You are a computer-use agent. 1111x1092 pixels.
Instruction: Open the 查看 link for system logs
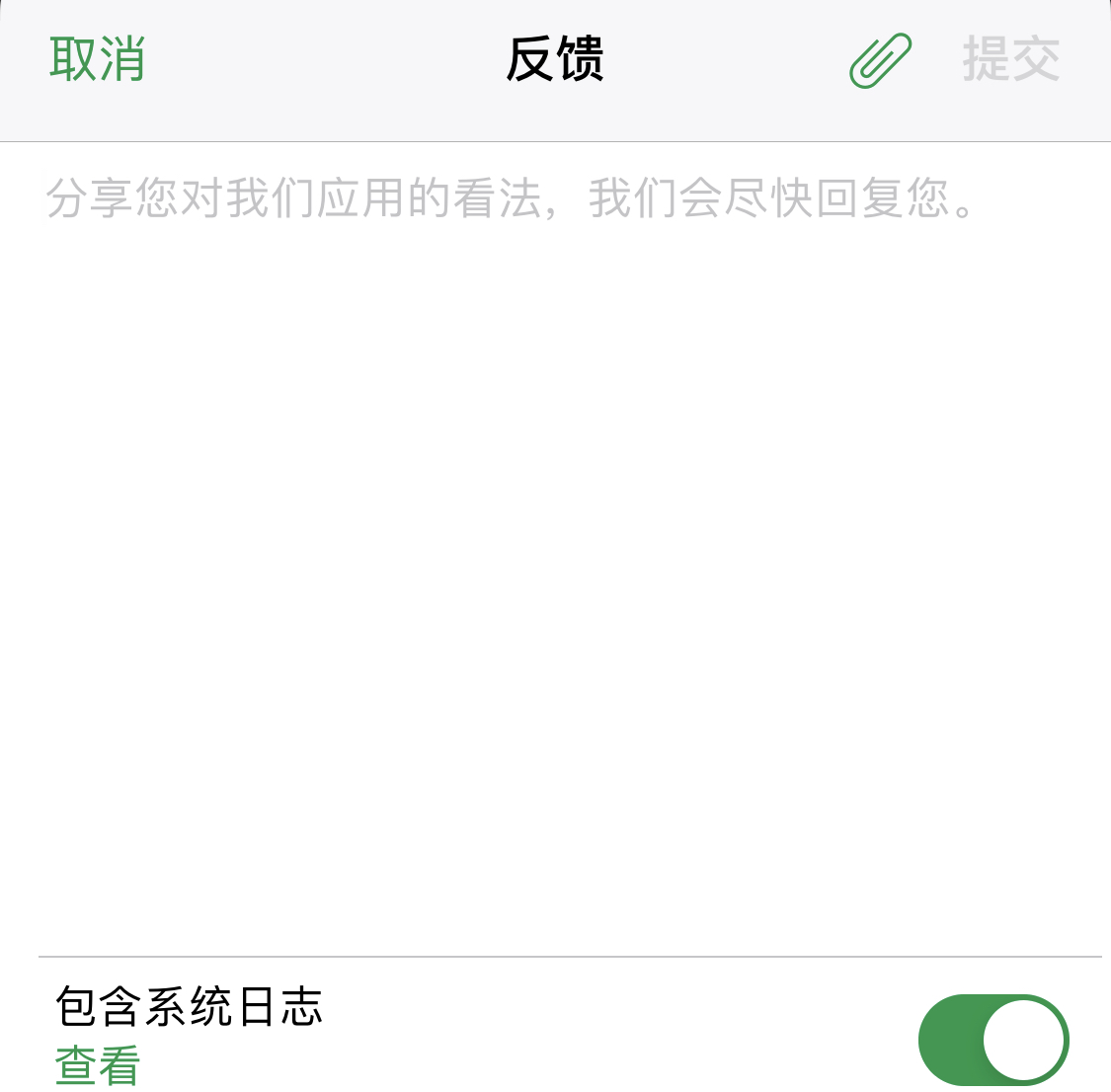[98, 1066]
